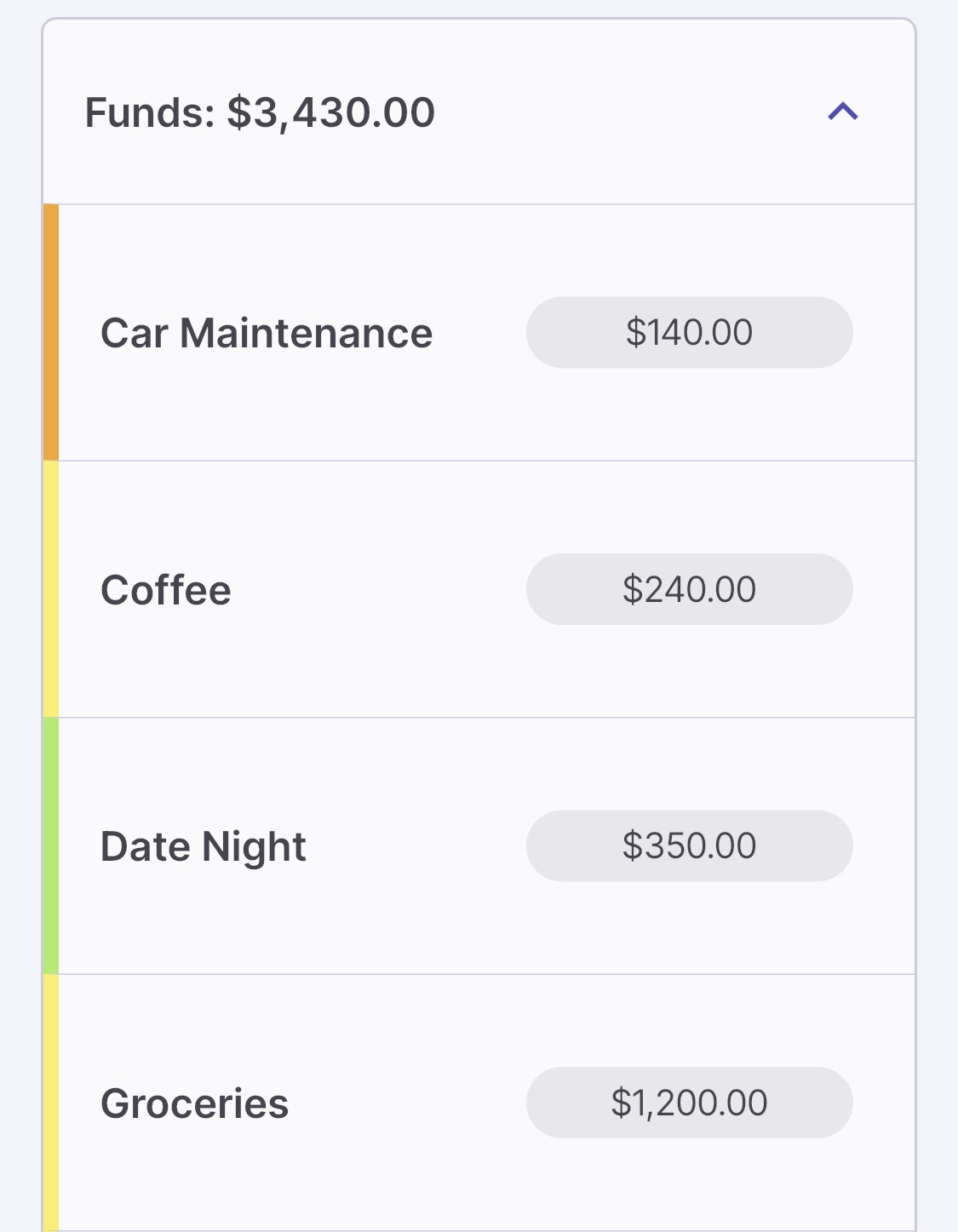The image size is (958, 1232).
Task: Edit the $140.00 Car Maintenance amount
Action: coord(689,333)
